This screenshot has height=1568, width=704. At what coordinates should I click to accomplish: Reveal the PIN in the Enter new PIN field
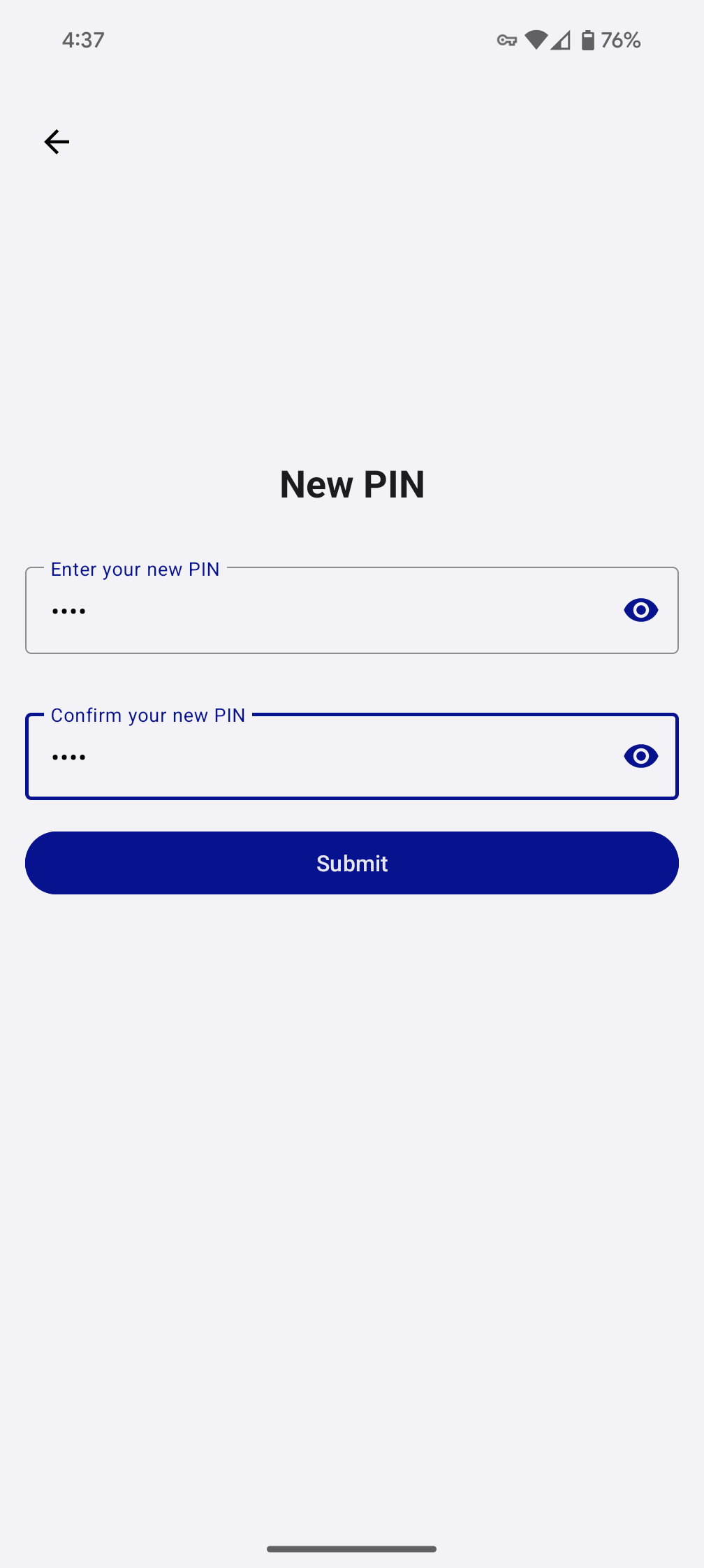pyautogui.click(x=640, y=611)
